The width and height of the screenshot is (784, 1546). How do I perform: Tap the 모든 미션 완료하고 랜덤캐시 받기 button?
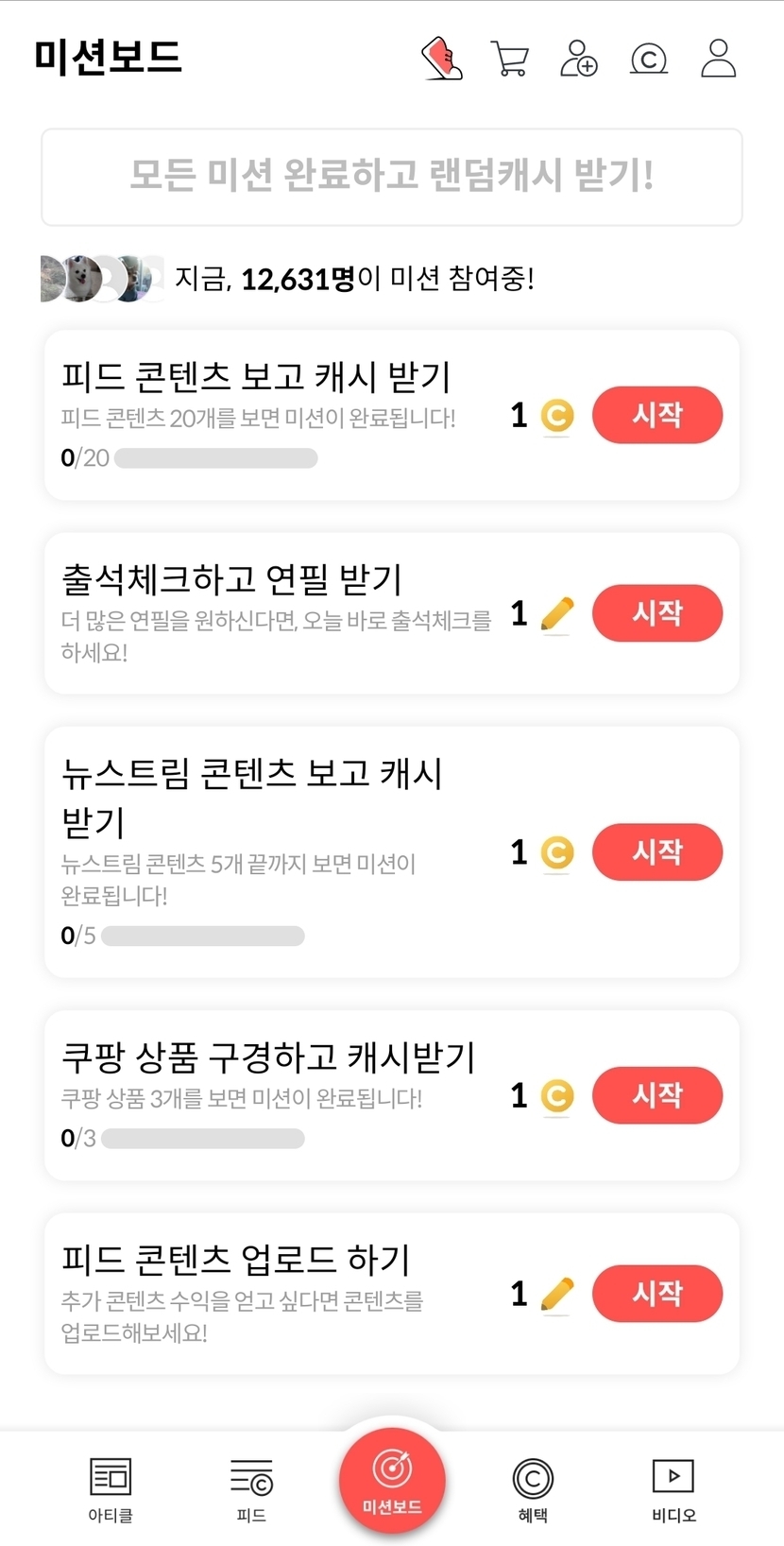(x=392, y=177)
